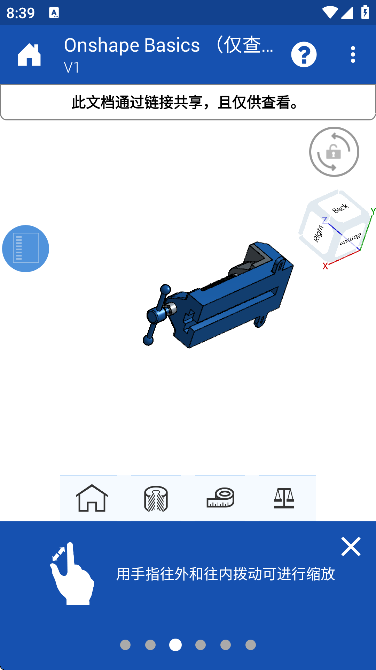Open the overflow menu

[352, 55]
